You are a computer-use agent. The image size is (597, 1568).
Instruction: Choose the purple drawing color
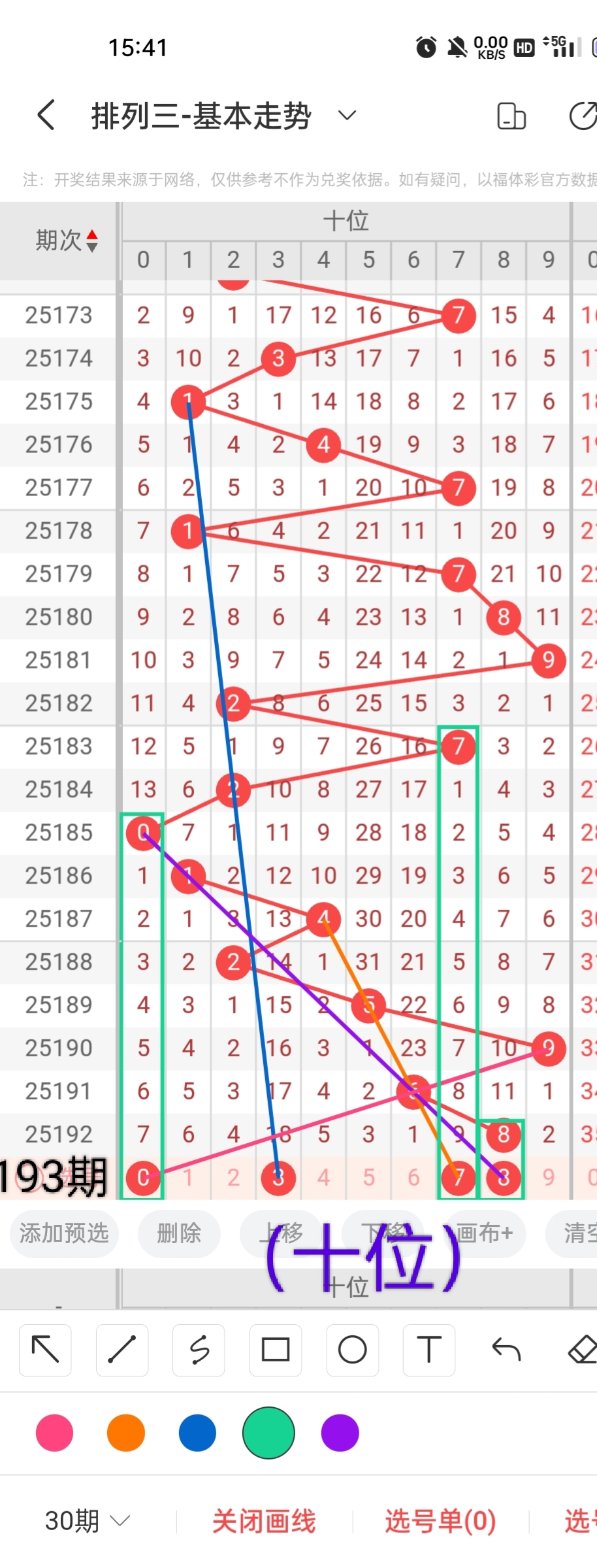tap(340, 1433)
